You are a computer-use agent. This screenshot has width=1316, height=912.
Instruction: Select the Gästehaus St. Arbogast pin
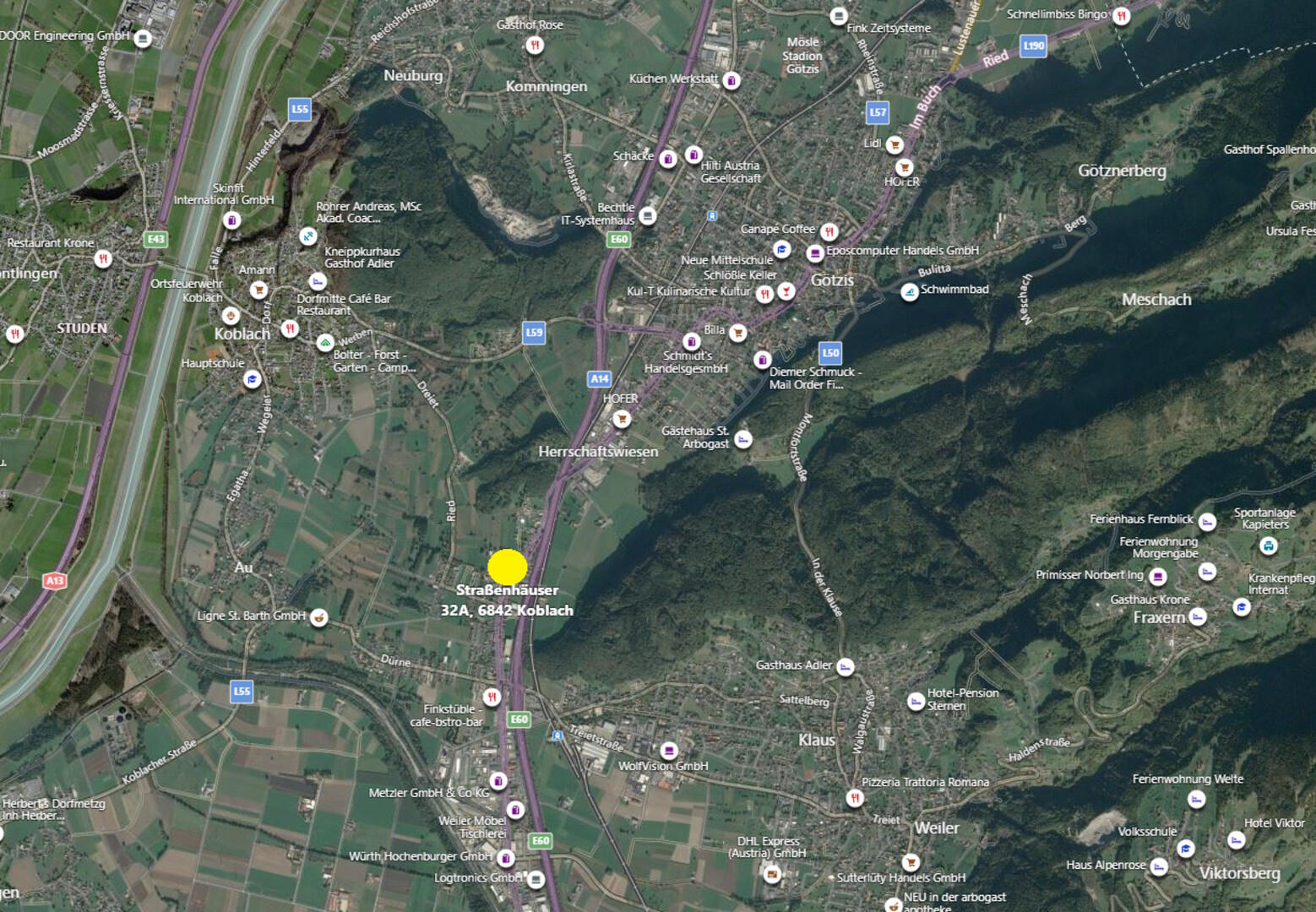[x=743, y=440]
